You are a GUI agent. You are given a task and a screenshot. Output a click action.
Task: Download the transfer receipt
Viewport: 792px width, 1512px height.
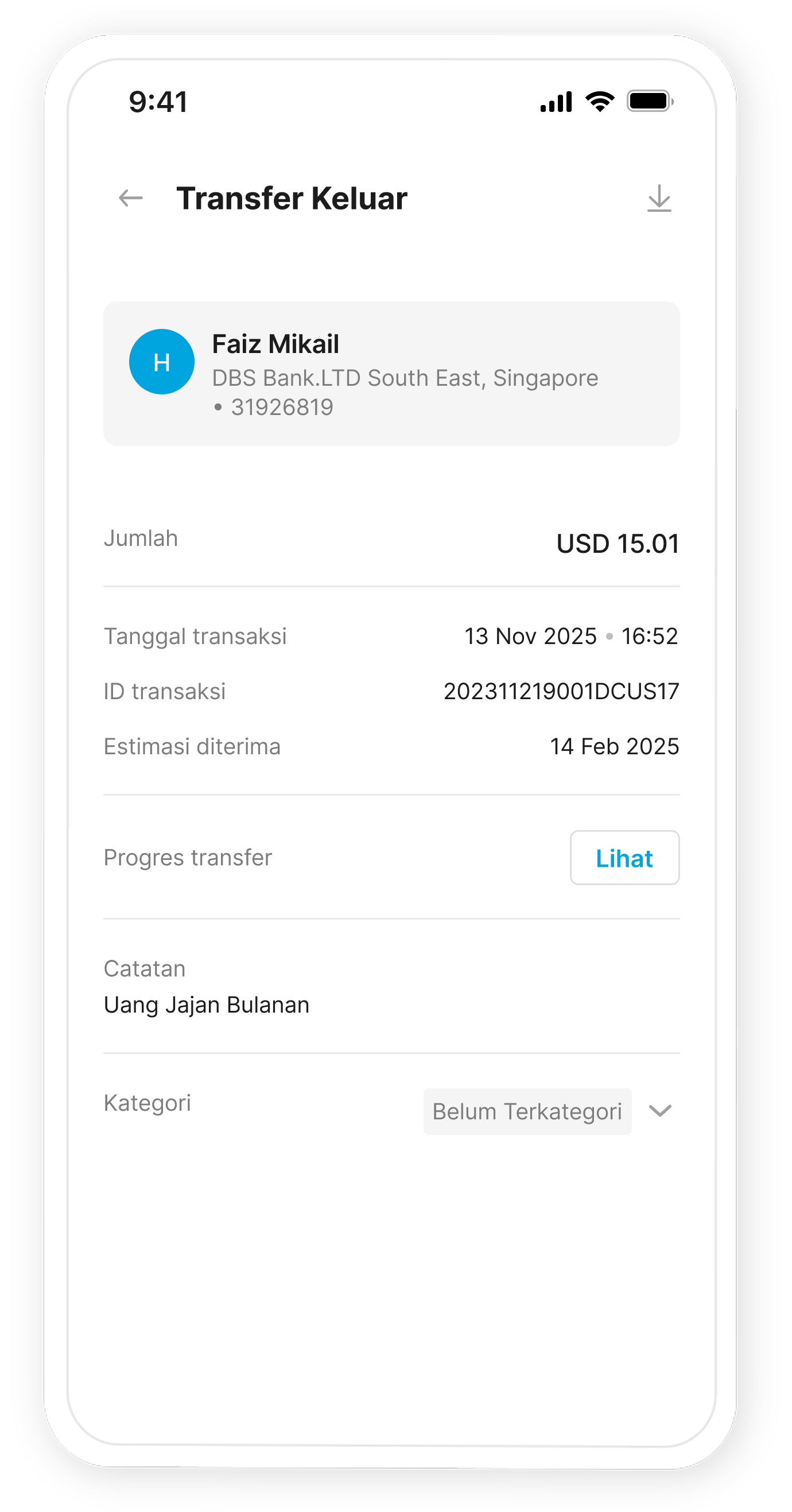click(x=659, y=199)
